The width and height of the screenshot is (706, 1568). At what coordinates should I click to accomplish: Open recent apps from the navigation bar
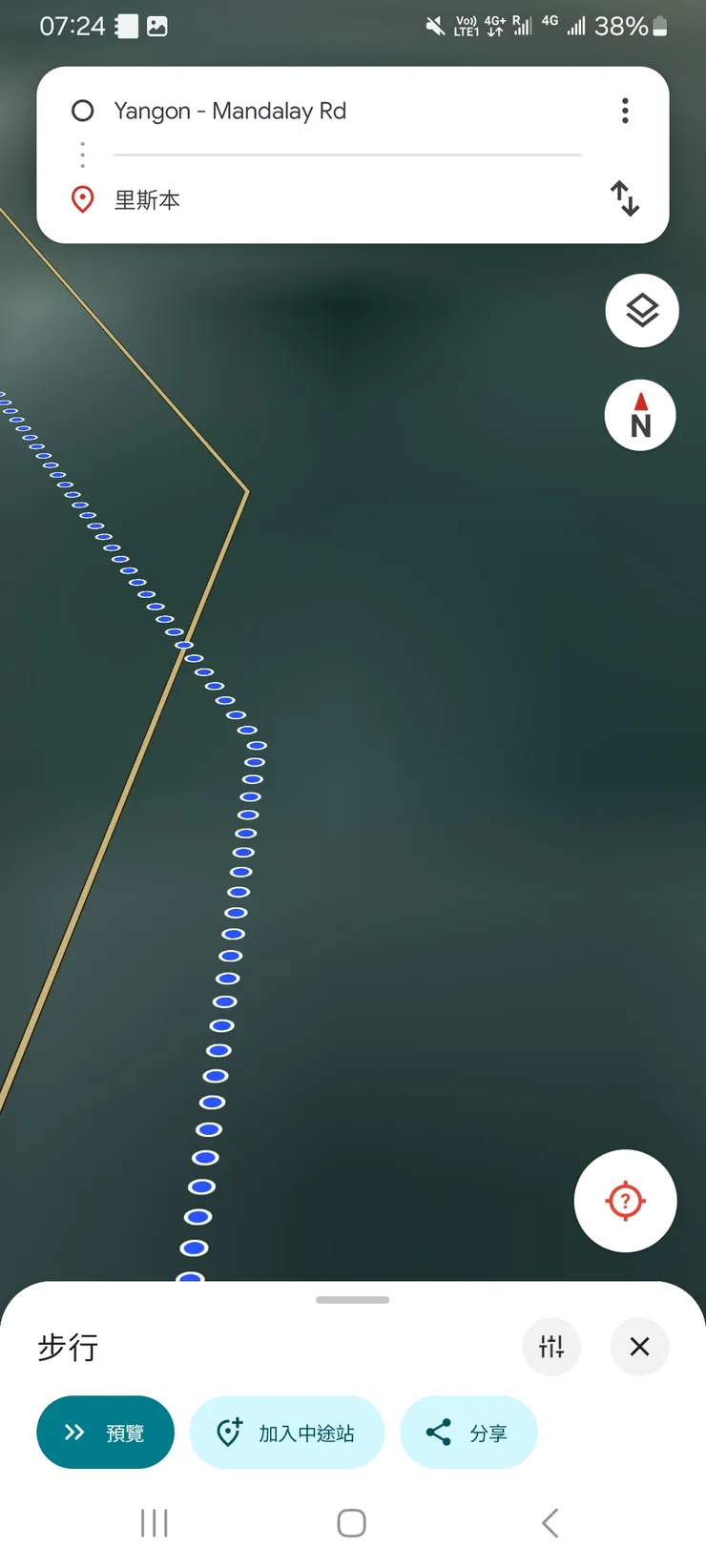[x=155, y=1523]
